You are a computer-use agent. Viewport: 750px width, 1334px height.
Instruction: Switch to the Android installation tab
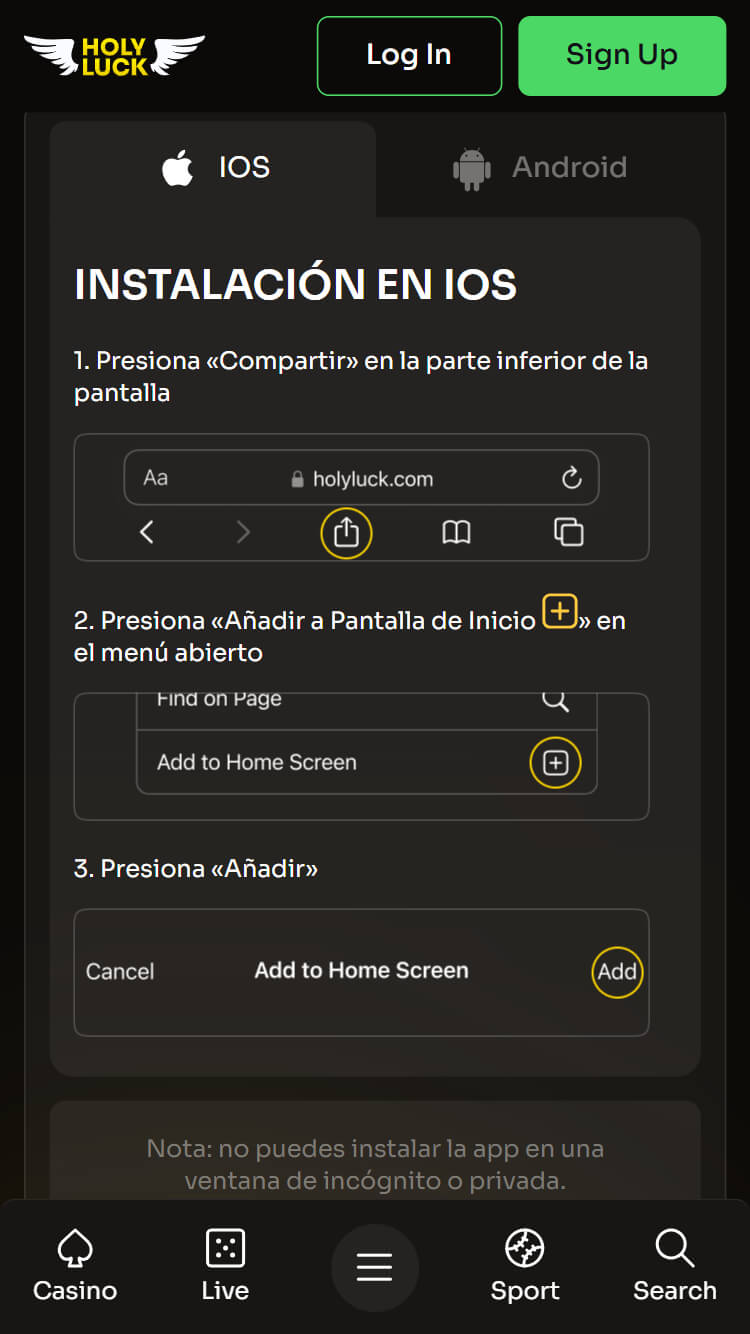tap(540, 168)
